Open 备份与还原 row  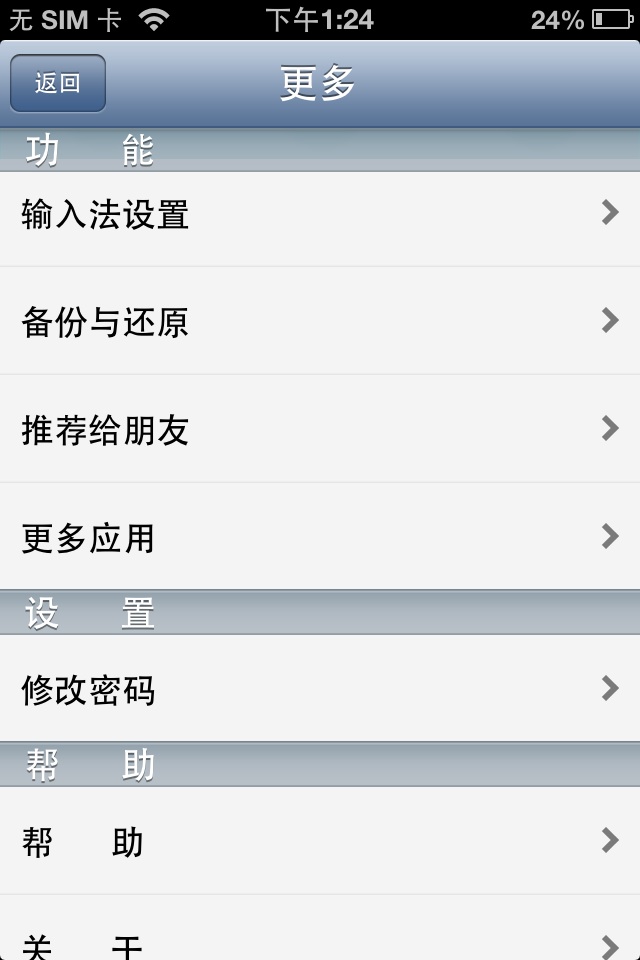pyautogui.click(x=320, y=322)
